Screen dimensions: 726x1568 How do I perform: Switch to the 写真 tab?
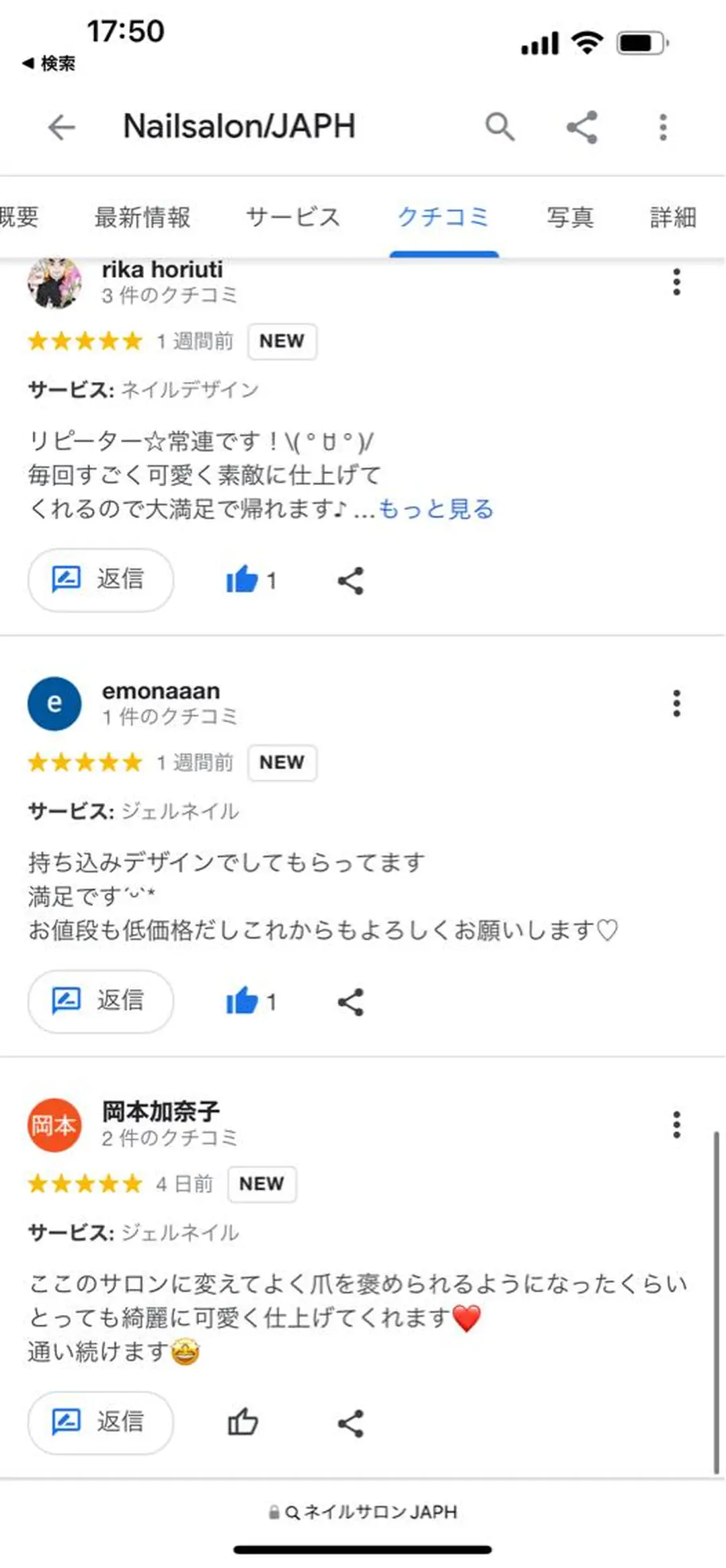point(571,217)
